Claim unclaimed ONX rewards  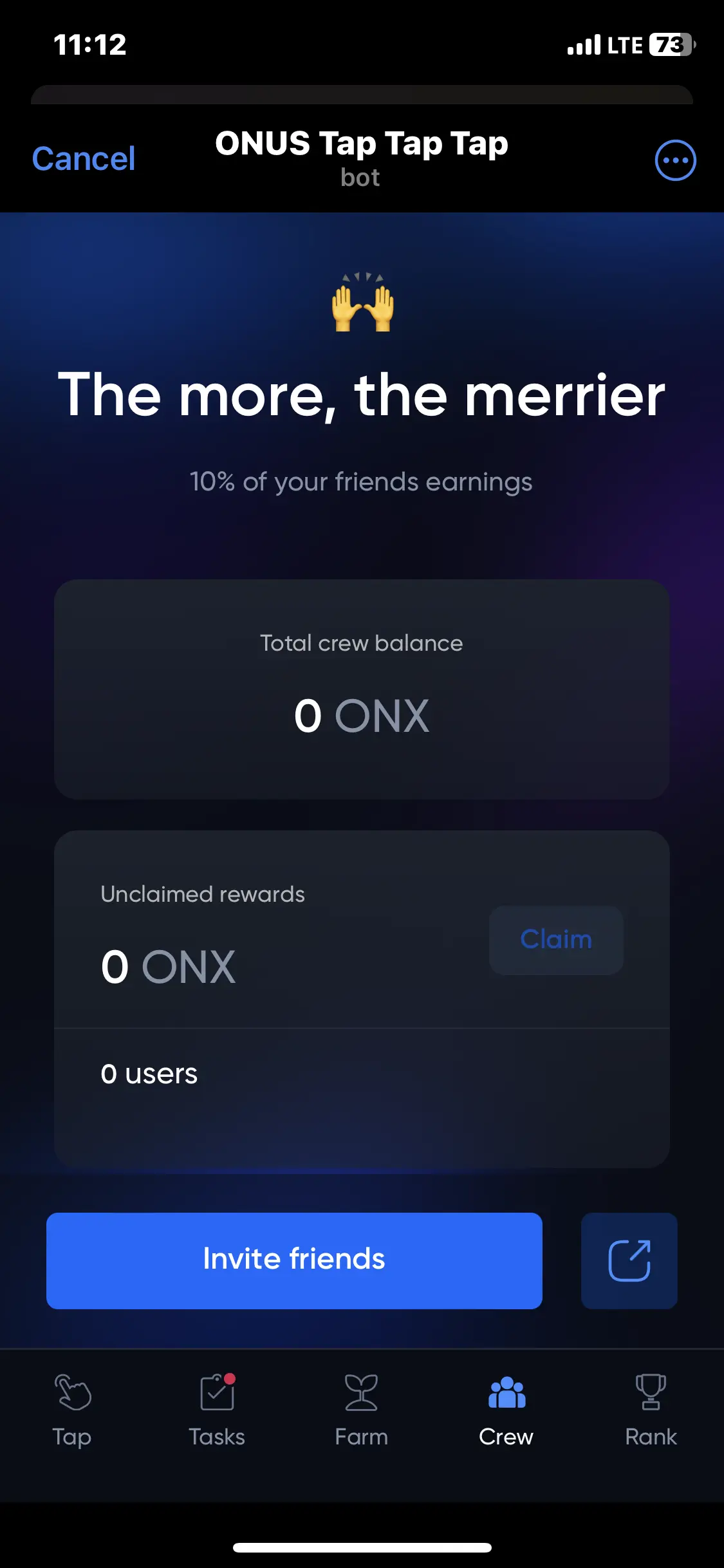(x=556, y=940)
